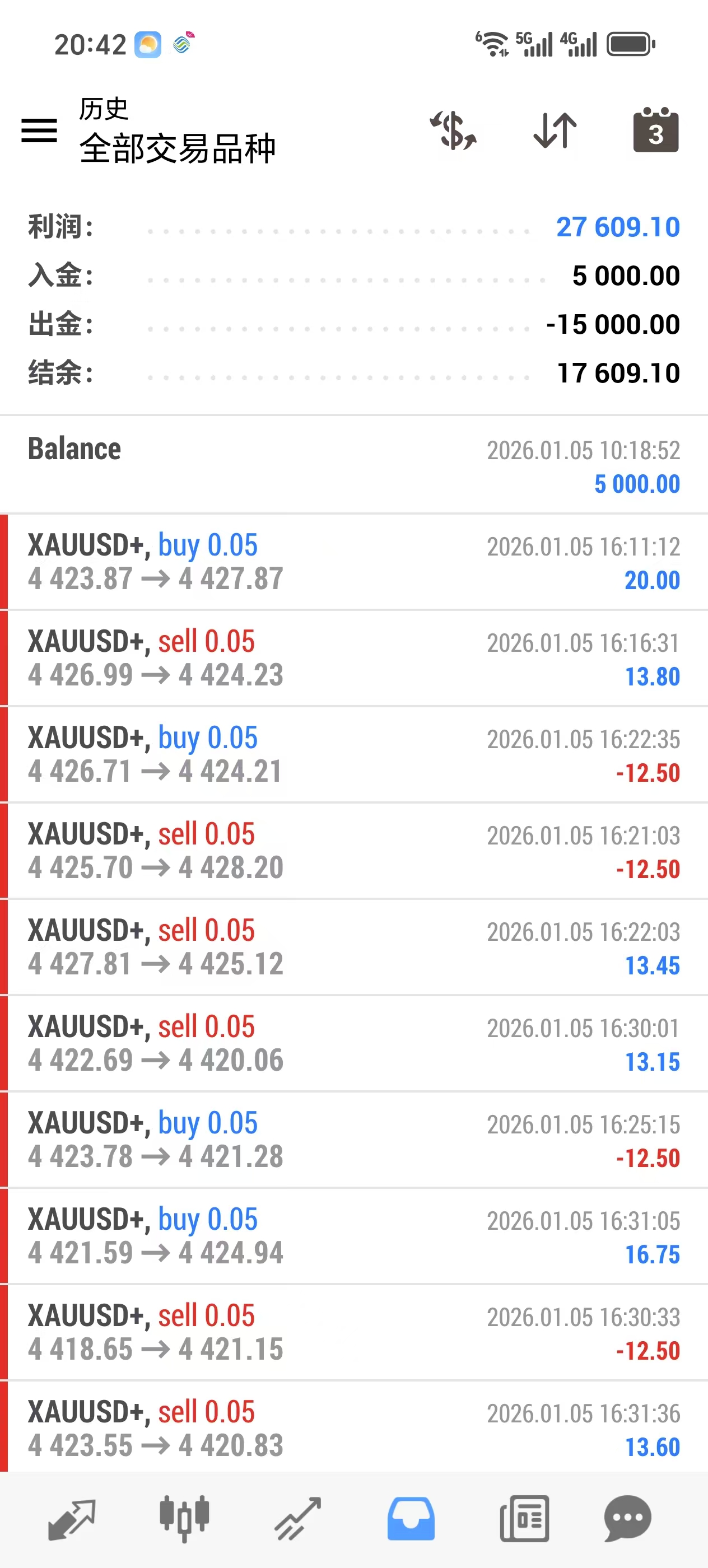Change sort order with the arrows icon
708x1568 pixels.
(555, 131)
